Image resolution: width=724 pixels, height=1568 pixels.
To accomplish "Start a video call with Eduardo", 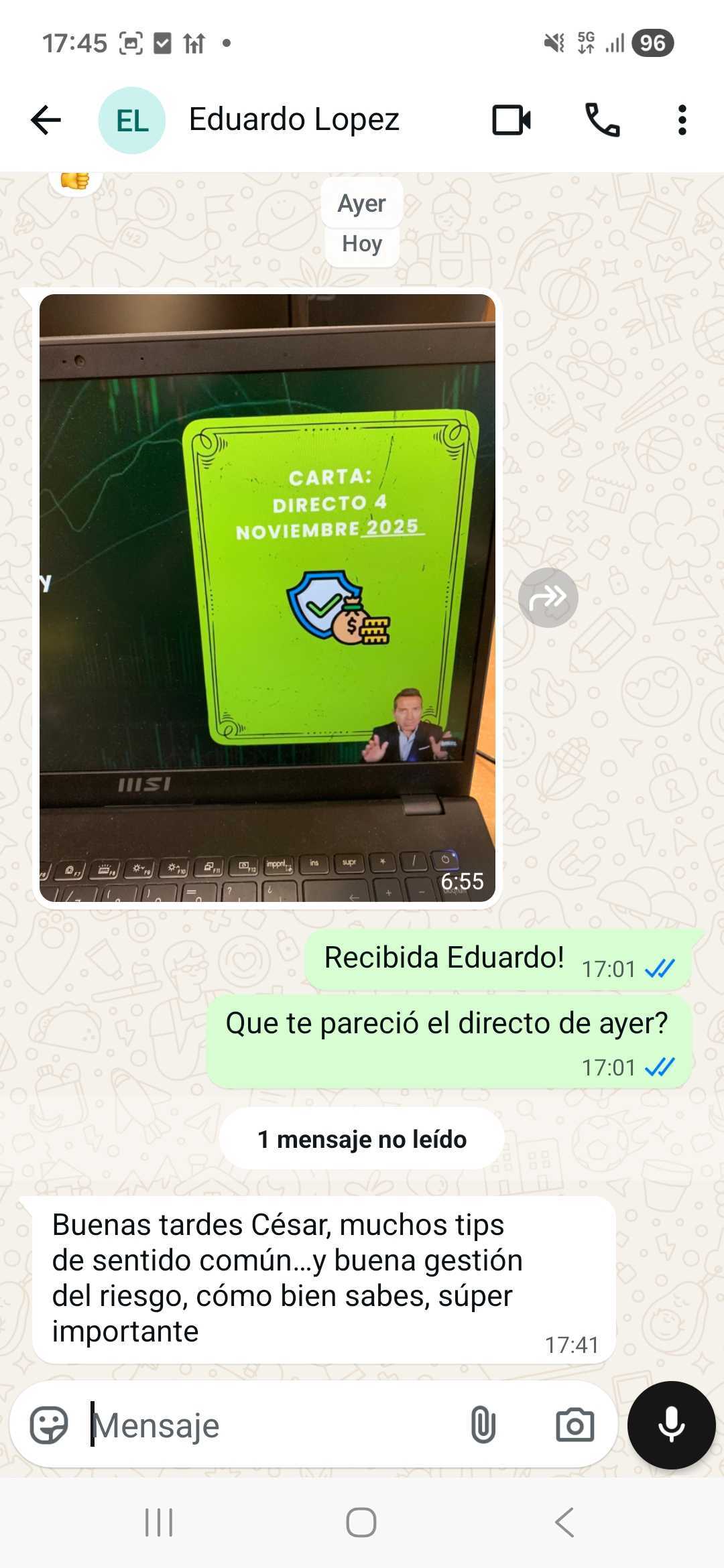I will tap(511, 121).
